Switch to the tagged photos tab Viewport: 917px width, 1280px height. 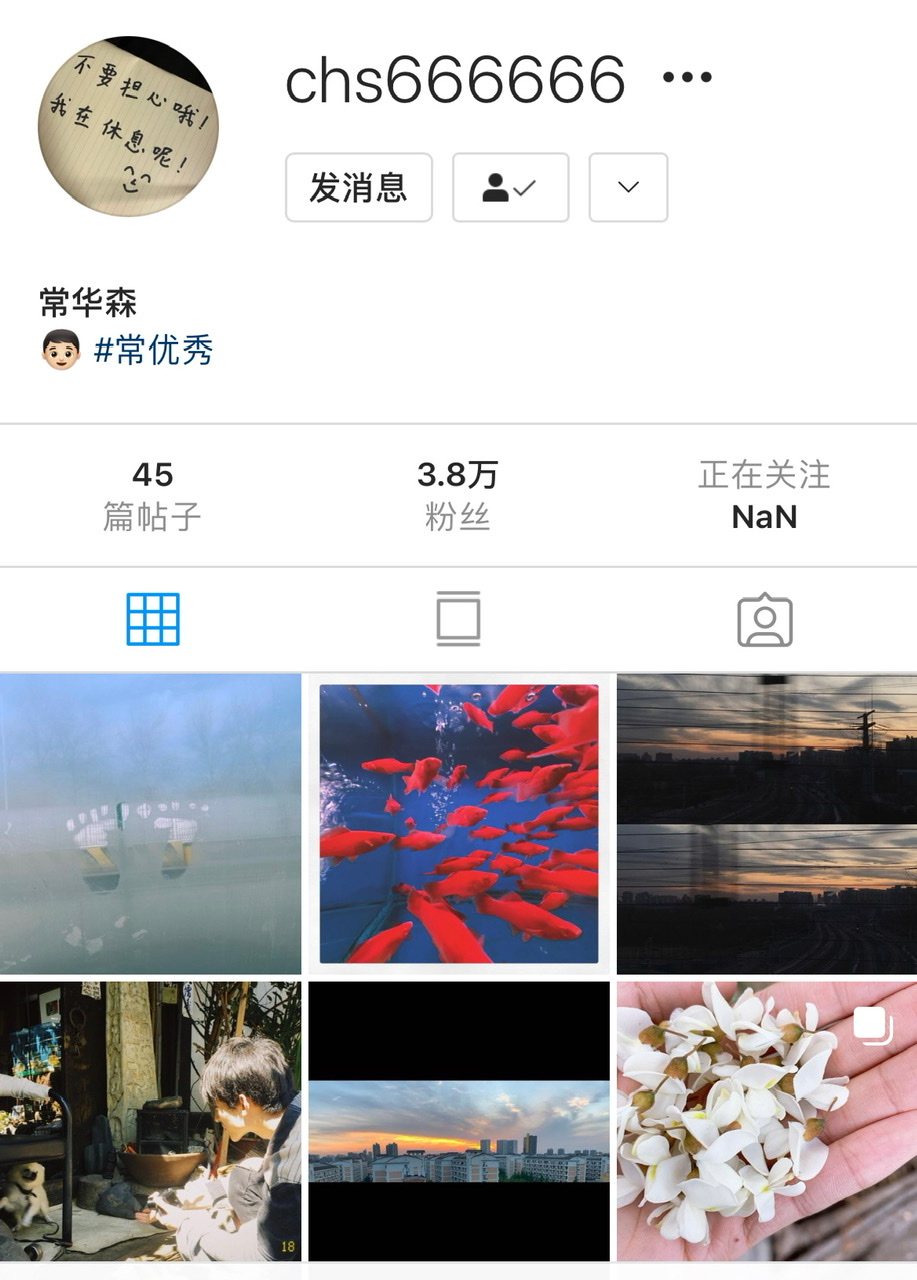(764, 621)
